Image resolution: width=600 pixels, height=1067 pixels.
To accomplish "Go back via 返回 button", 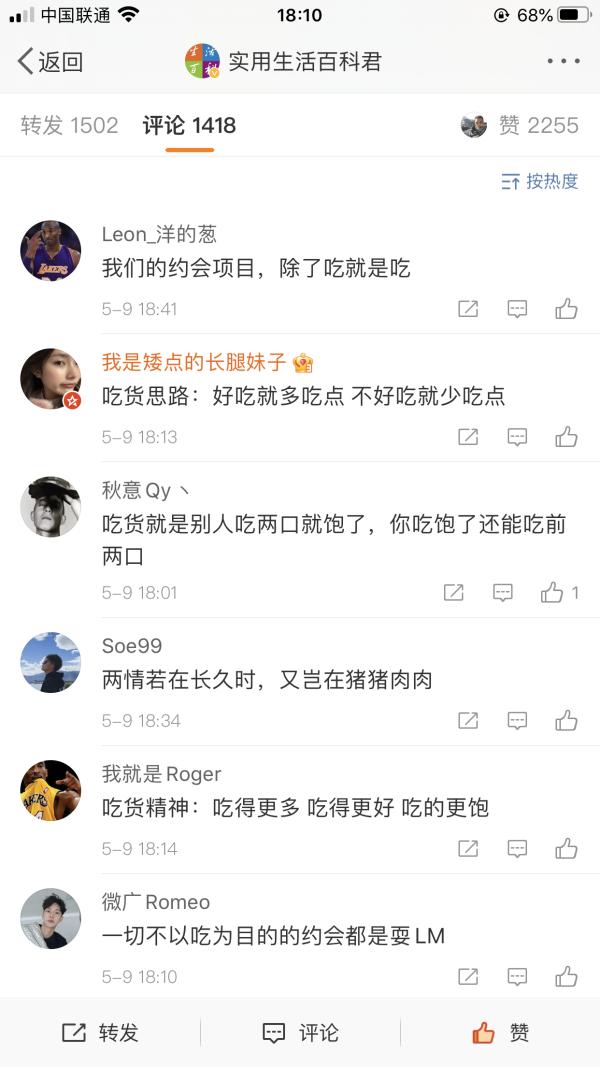I will 50,62.
